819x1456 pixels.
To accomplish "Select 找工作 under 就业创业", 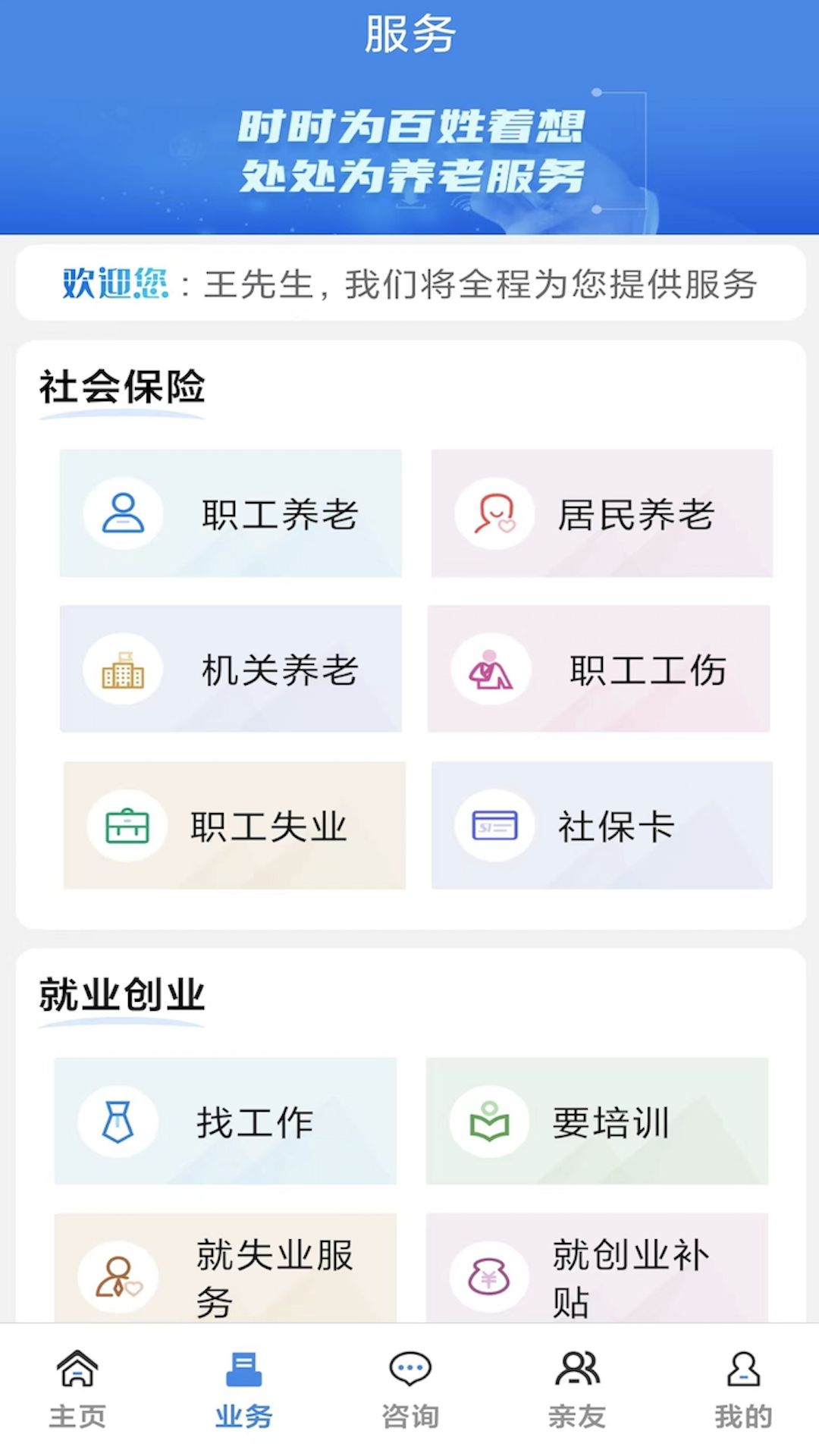I will pyautogui.click(x=225, y=1121).
